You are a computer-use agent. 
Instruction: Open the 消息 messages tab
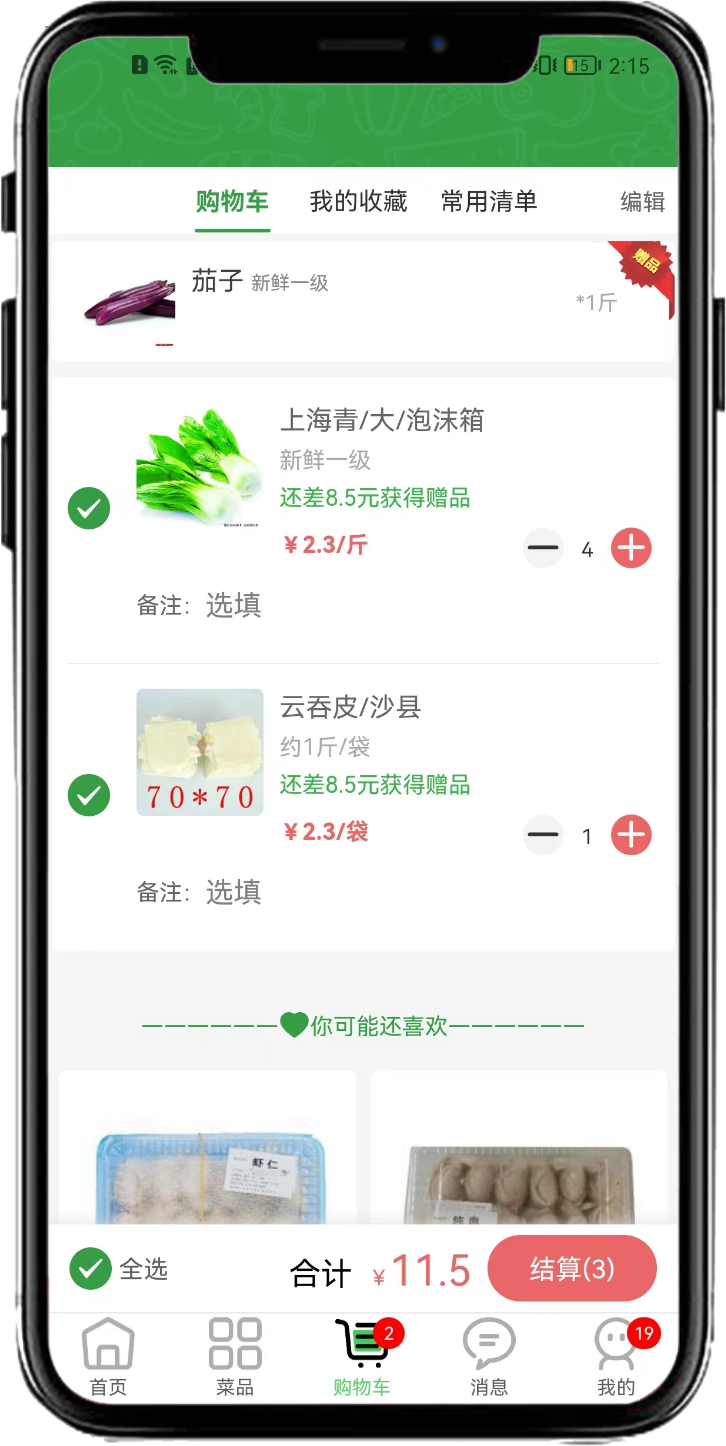coord(489,1357)
